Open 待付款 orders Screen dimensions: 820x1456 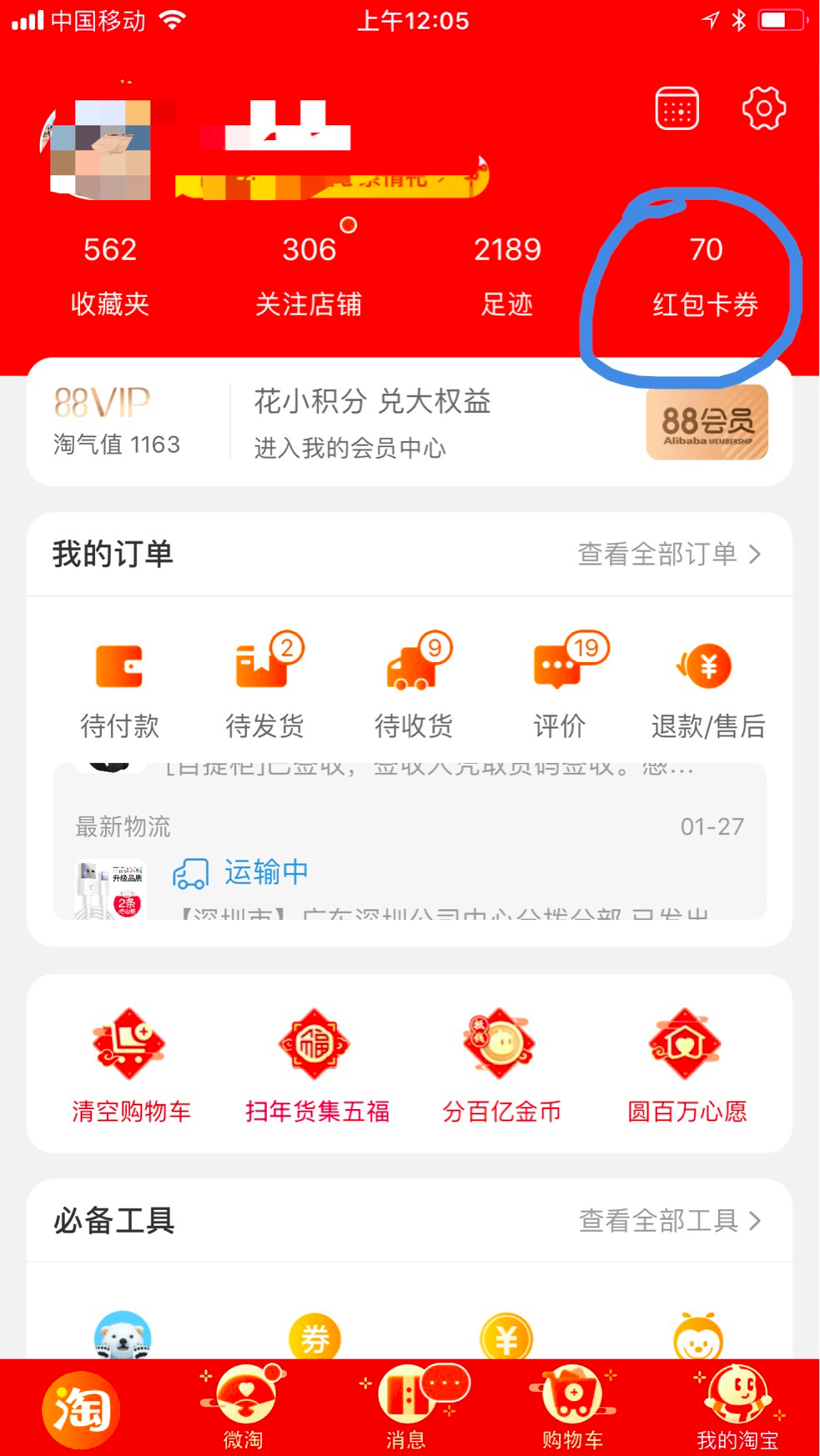point(119,690)
